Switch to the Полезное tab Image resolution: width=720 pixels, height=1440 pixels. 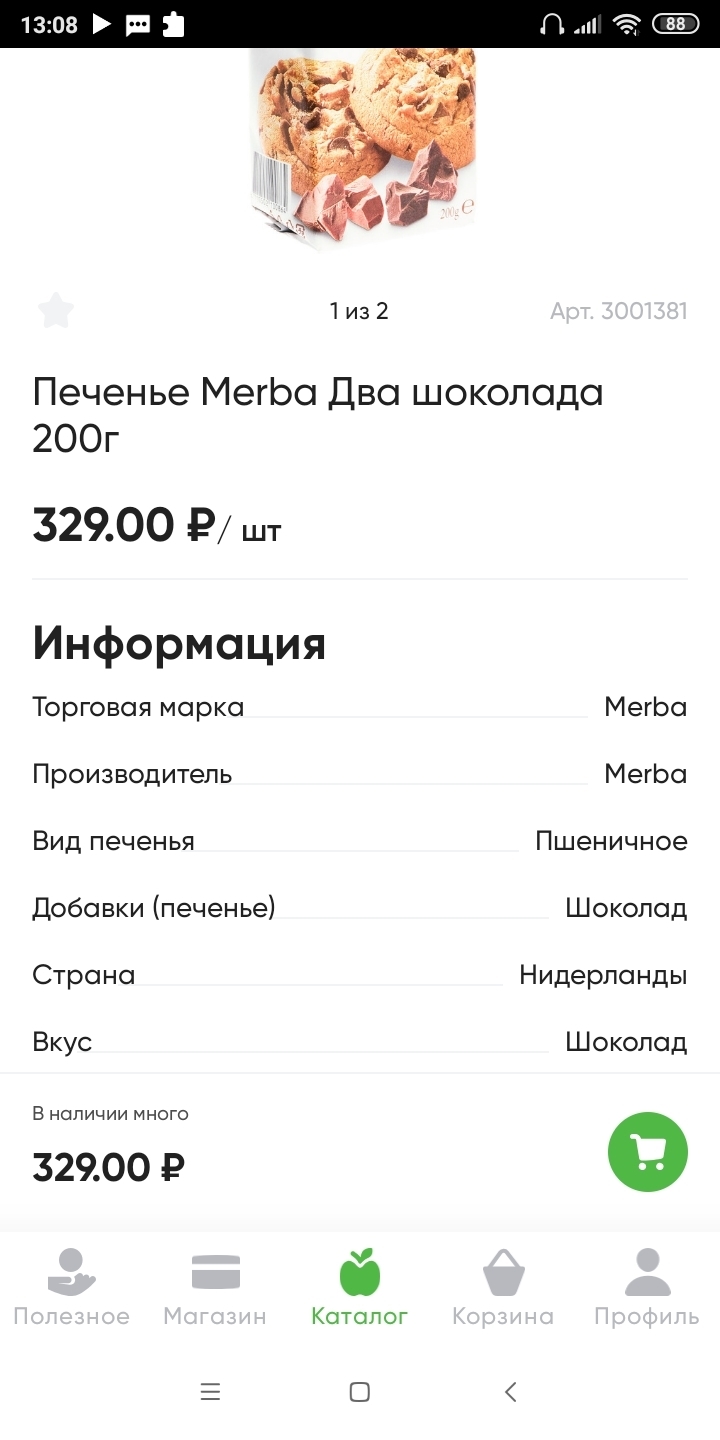pyautogui.click(x=71, y=1287)
